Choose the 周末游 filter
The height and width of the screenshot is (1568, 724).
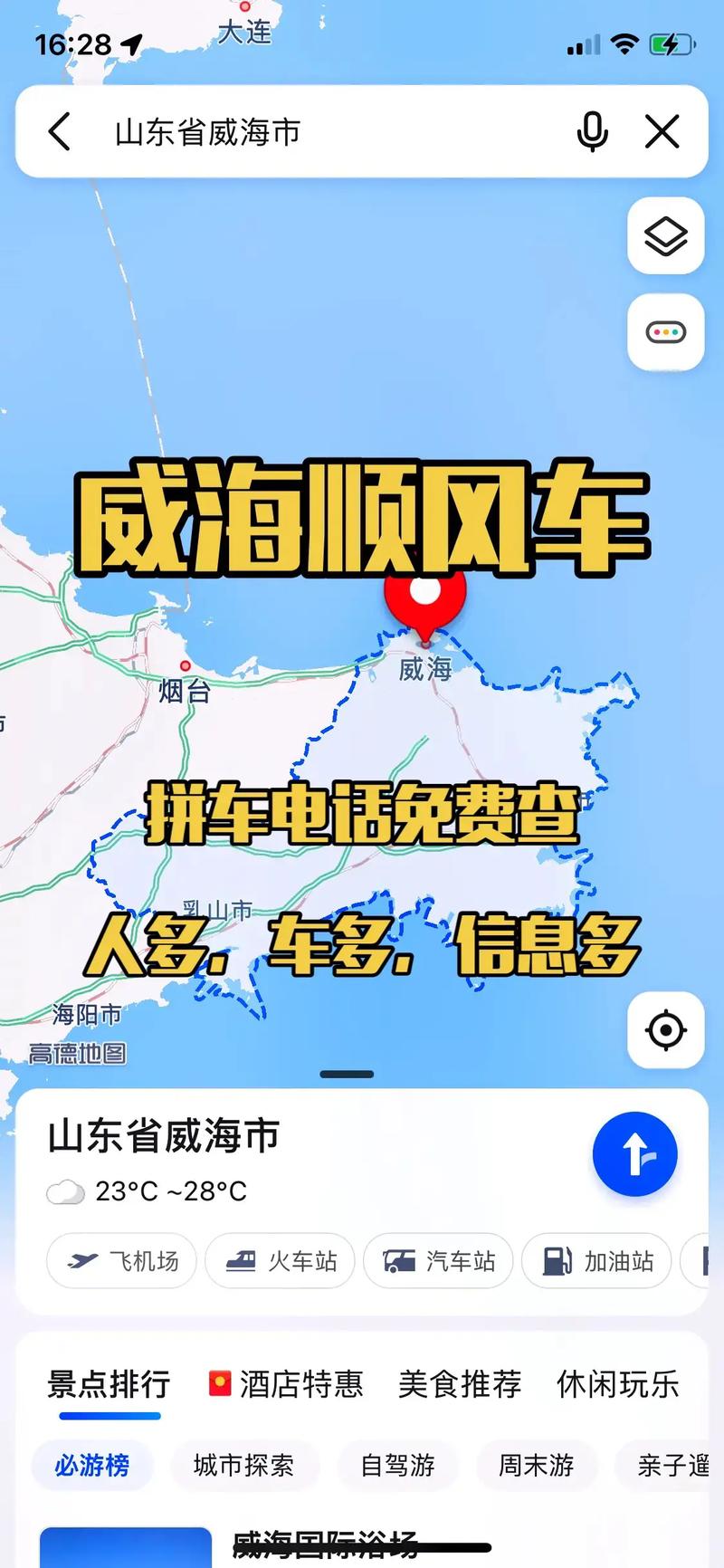(x=536, y=1465)
